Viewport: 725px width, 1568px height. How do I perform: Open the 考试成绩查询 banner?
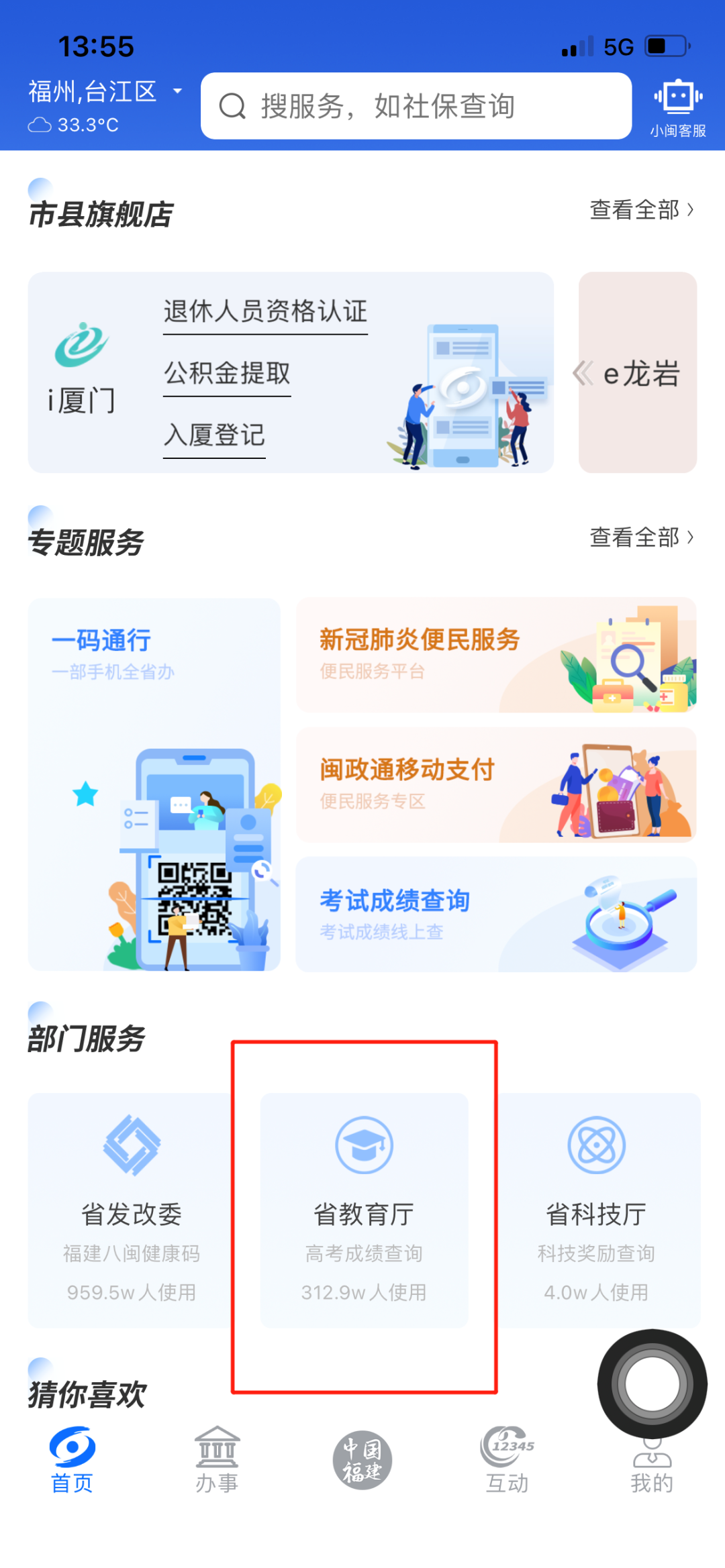(x=495, y=914)
